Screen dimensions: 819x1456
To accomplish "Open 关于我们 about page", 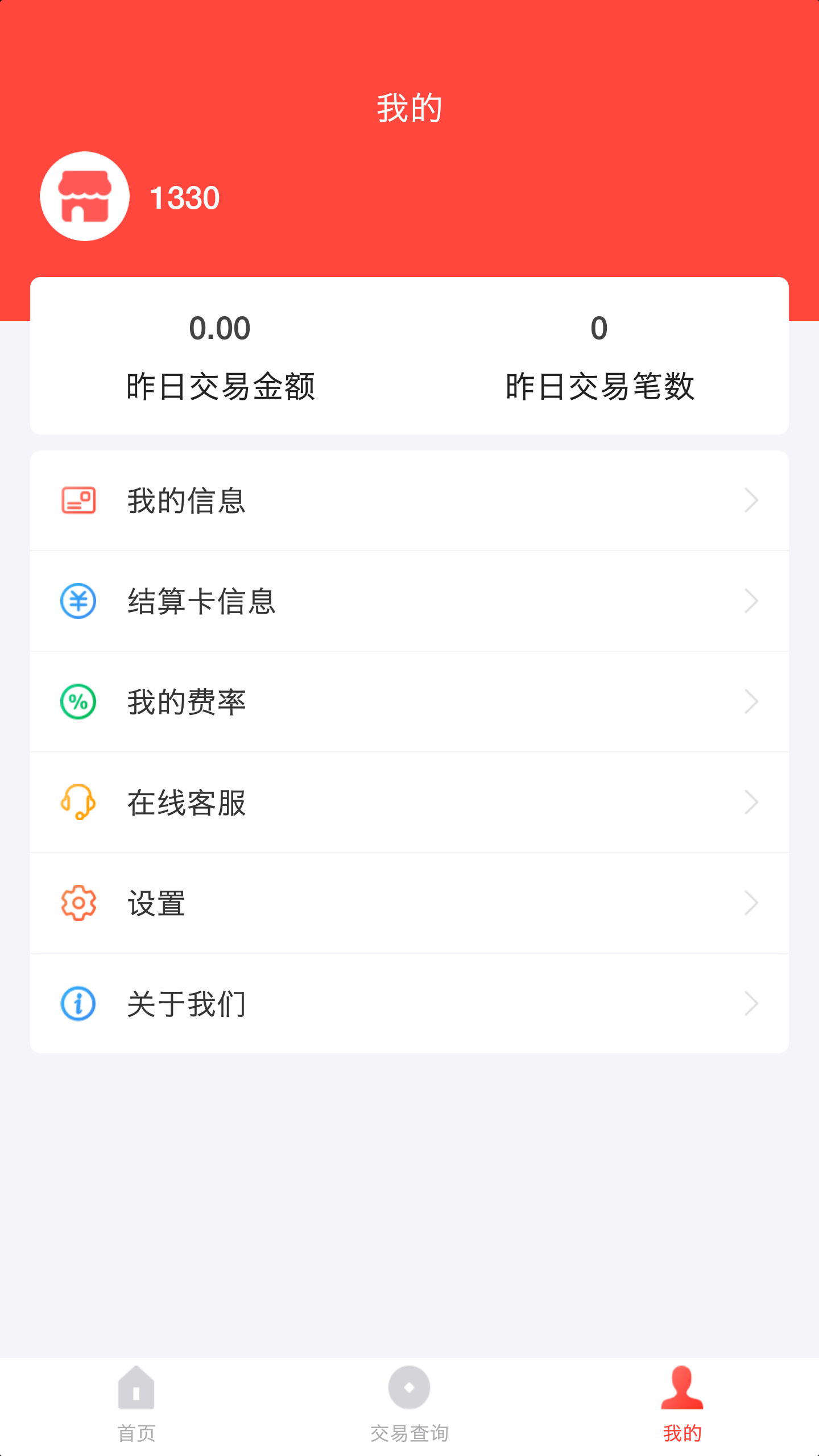I will 409,1004.
